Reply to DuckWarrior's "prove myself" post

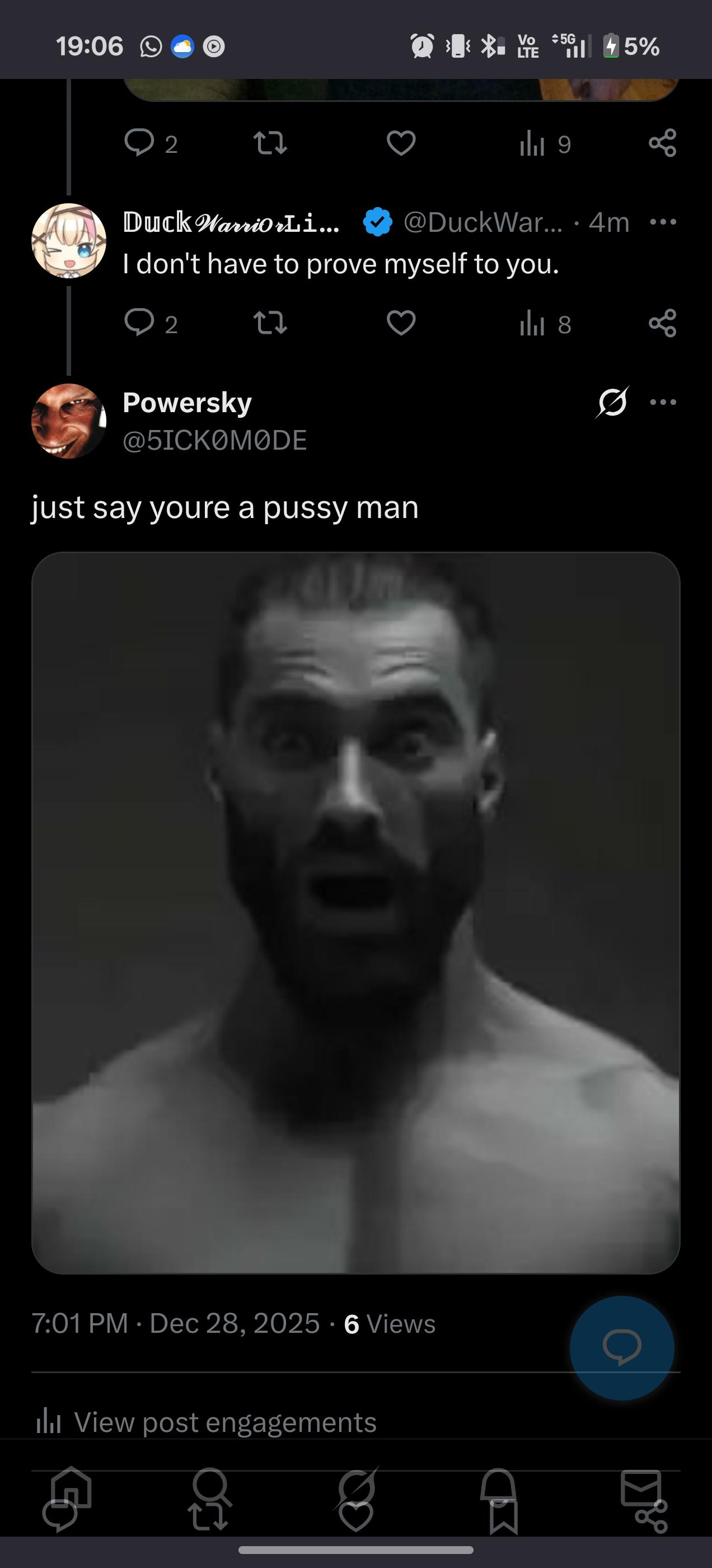click(139, 323)
